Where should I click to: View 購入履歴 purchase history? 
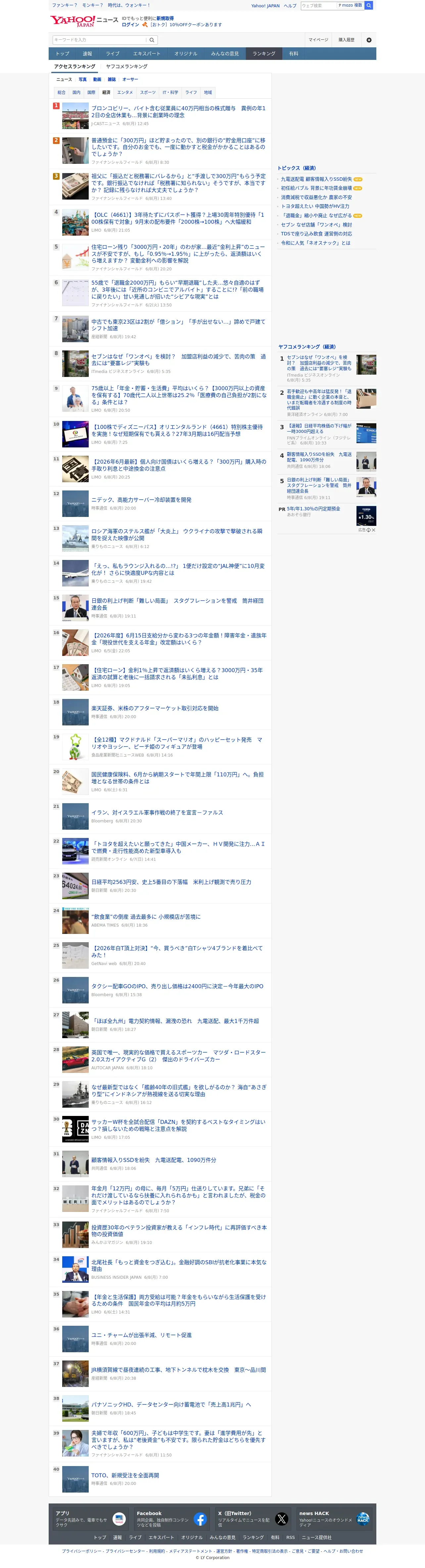click(347, 40)
